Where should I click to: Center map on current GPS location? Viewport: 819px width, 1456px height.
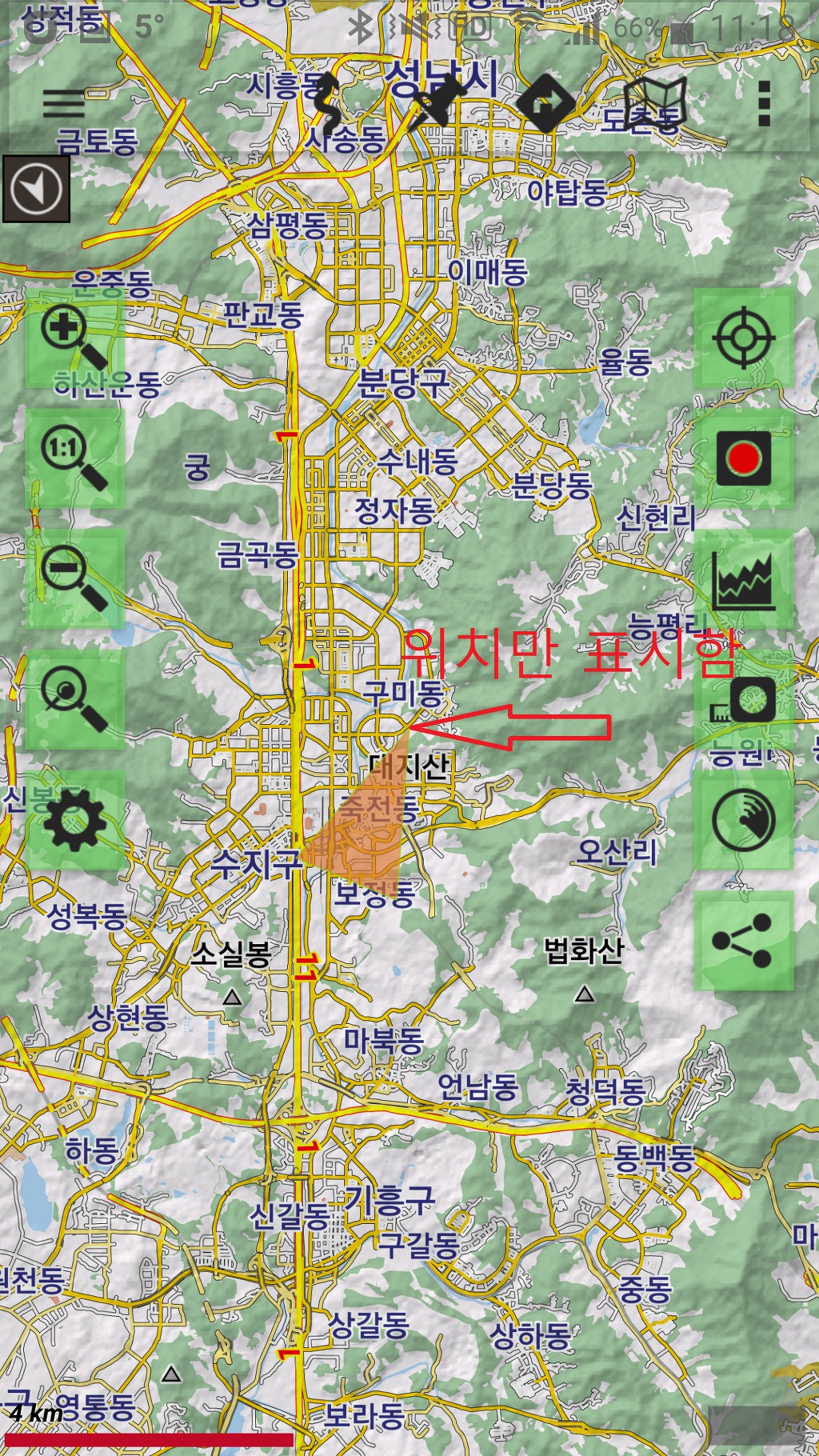(x=744, y=338)
